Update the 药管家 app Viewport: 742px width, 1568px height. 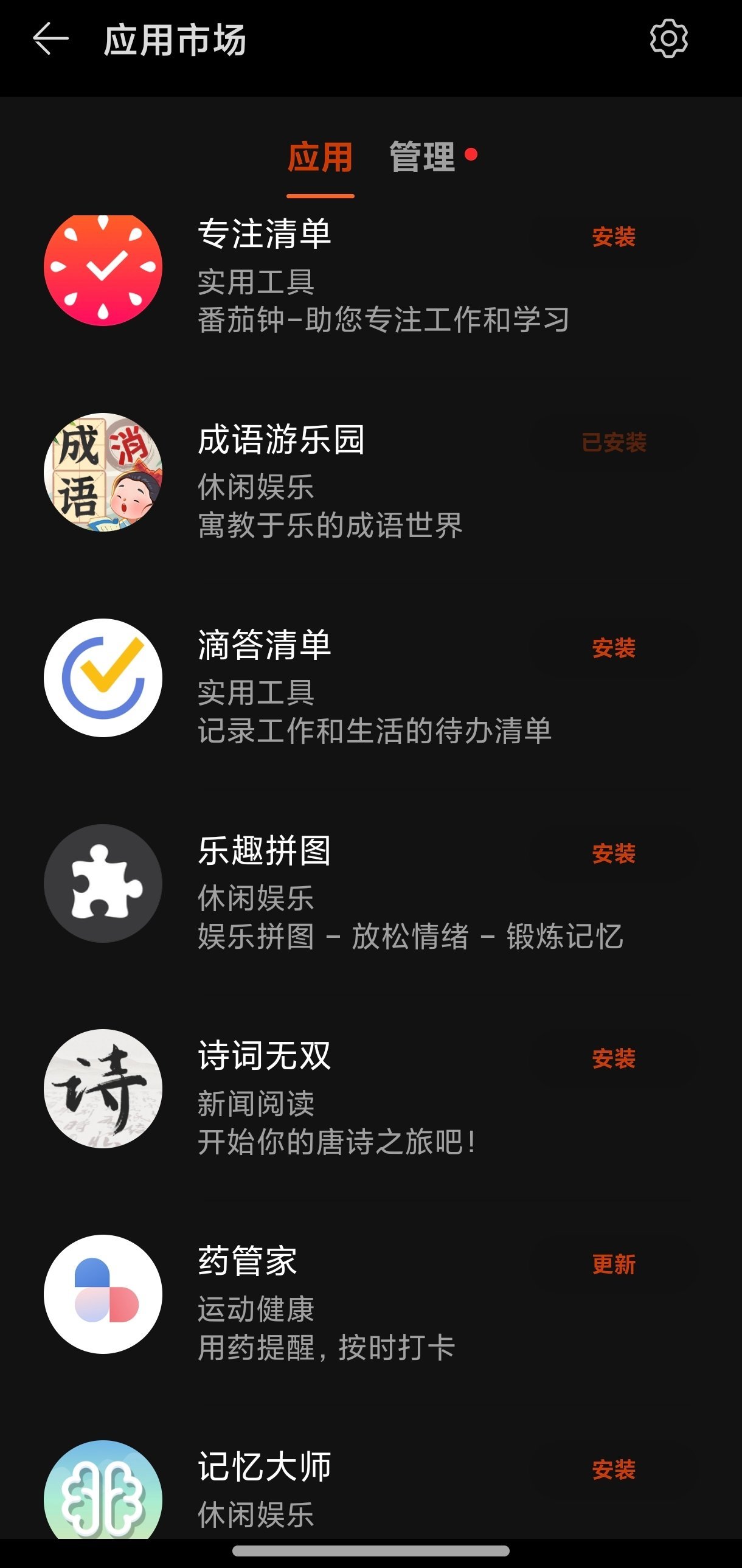[613, 1264]
